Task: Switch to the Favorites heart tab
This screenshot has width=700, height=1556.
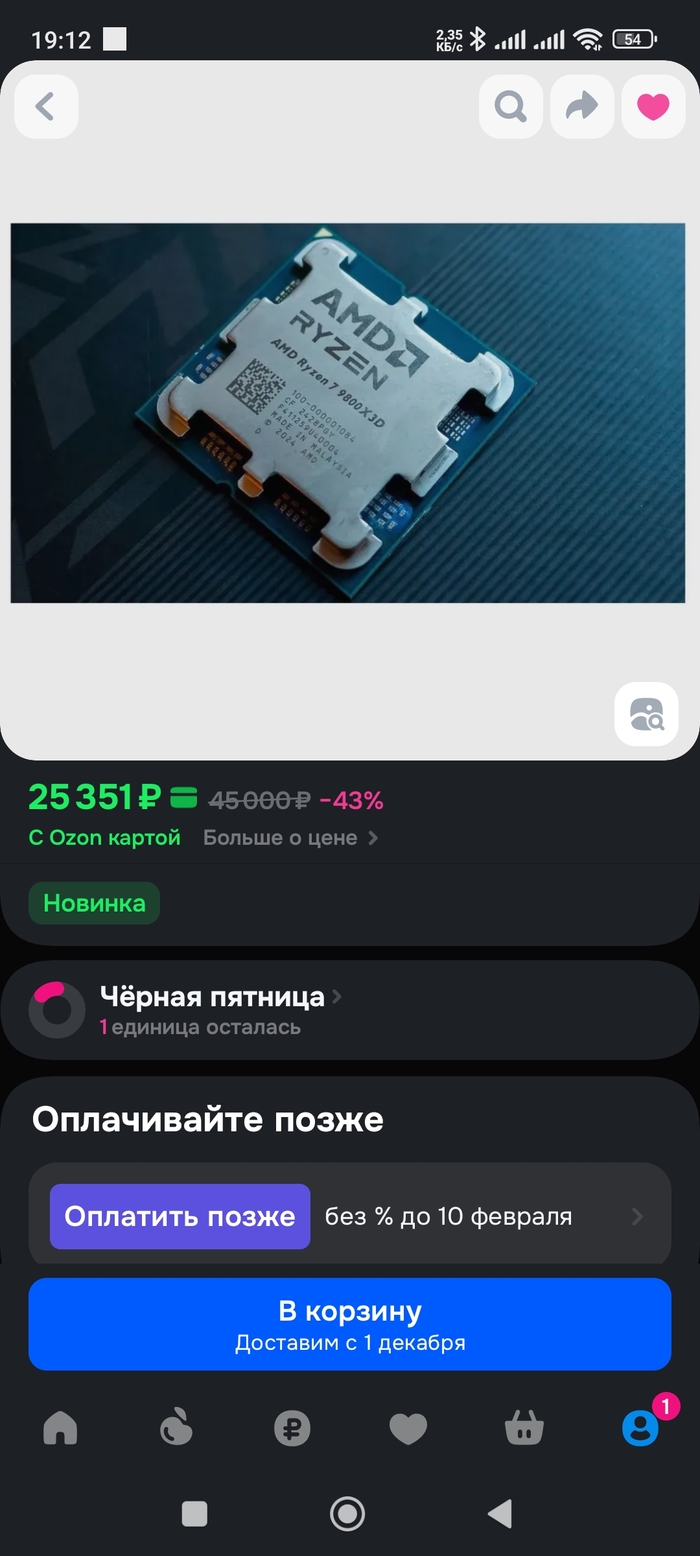Action: point(408,1428)
